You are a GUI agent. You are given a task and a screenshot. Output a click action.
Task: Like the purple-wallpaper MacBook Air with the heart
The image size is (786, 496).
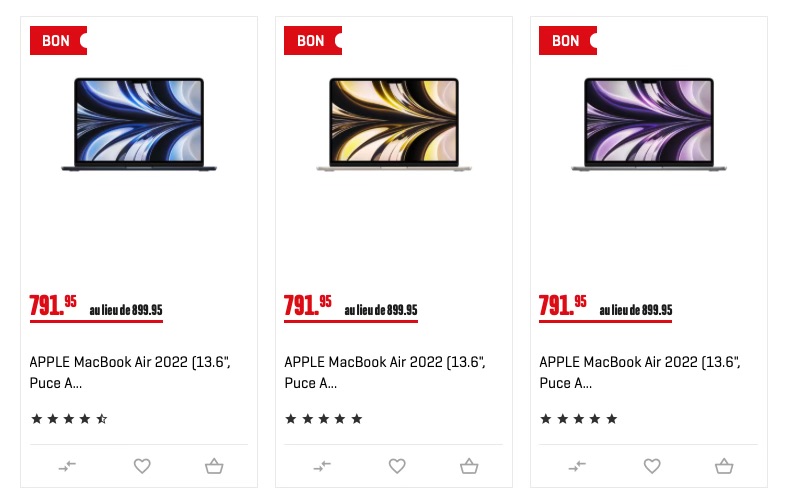pos(652,466)
